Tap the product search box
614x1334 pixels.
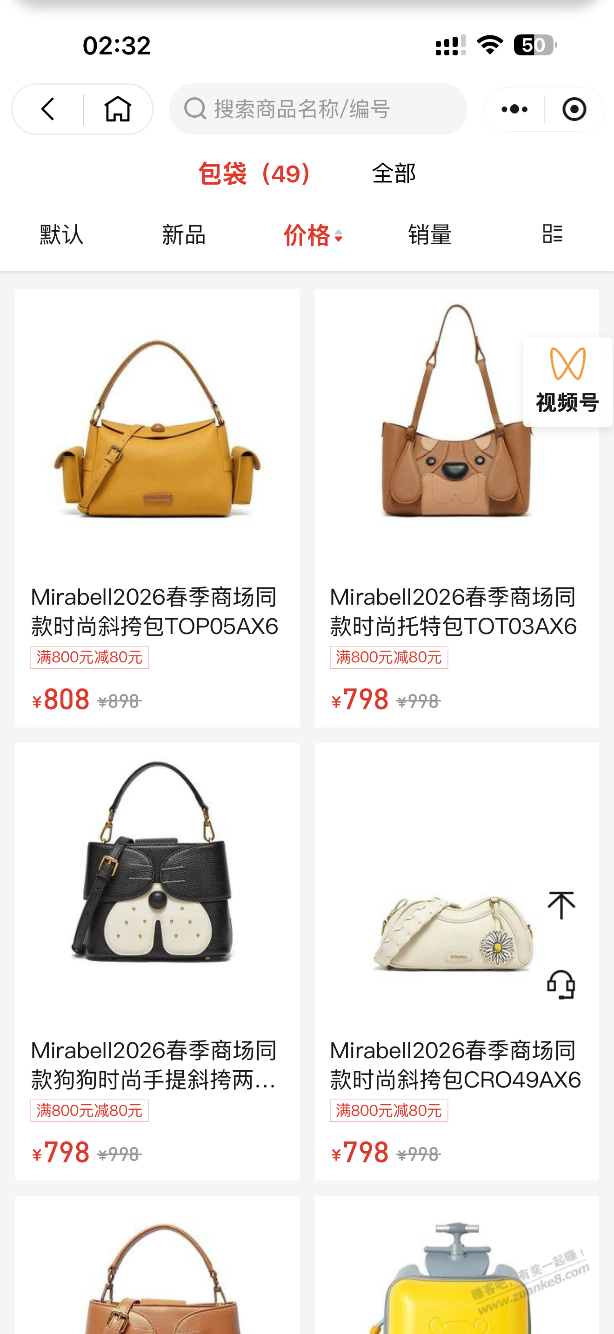[318, 109]
